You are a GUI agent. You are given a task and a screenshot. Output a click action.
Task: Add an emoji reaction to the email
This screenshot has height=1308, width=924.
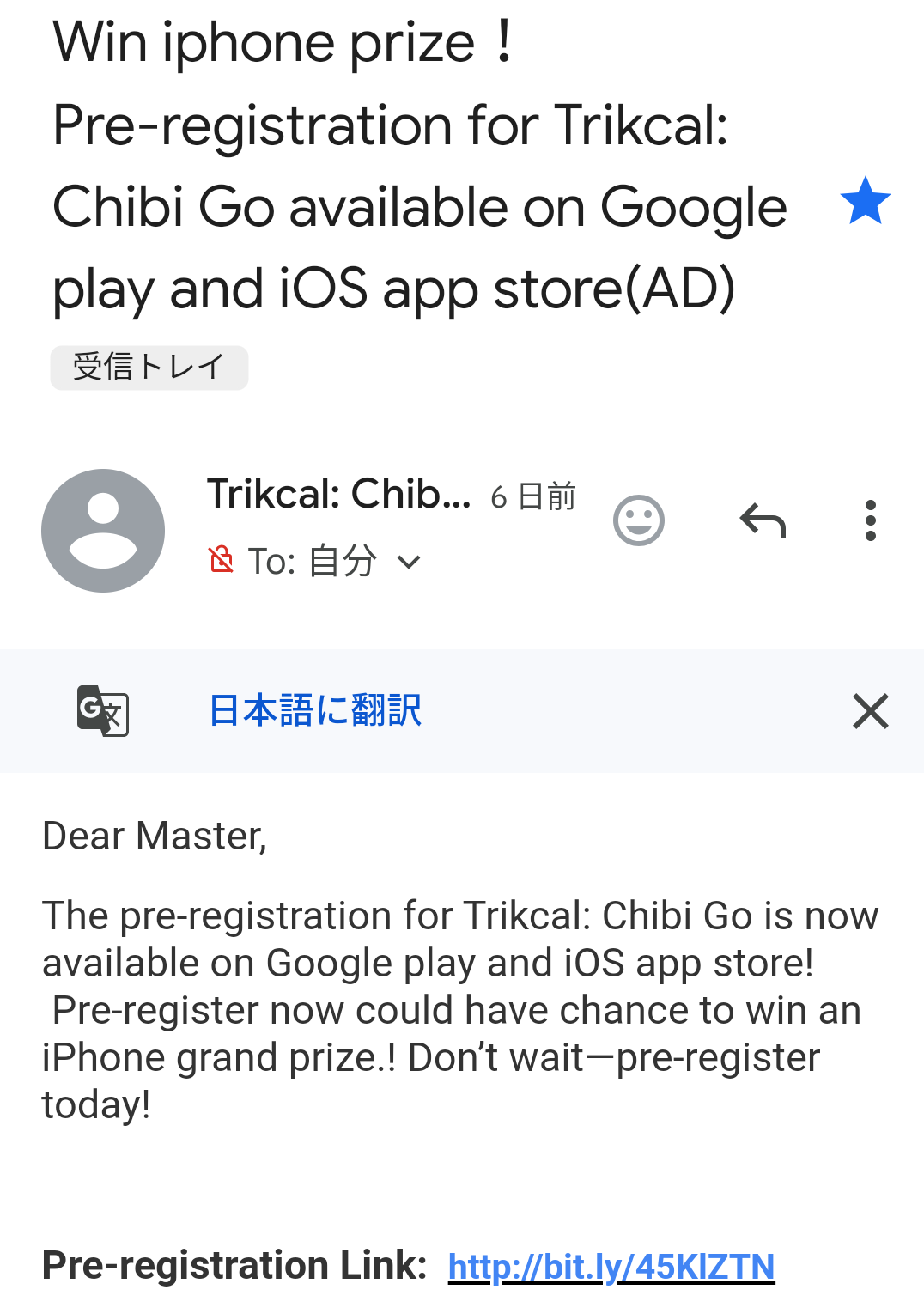point(639,520)
